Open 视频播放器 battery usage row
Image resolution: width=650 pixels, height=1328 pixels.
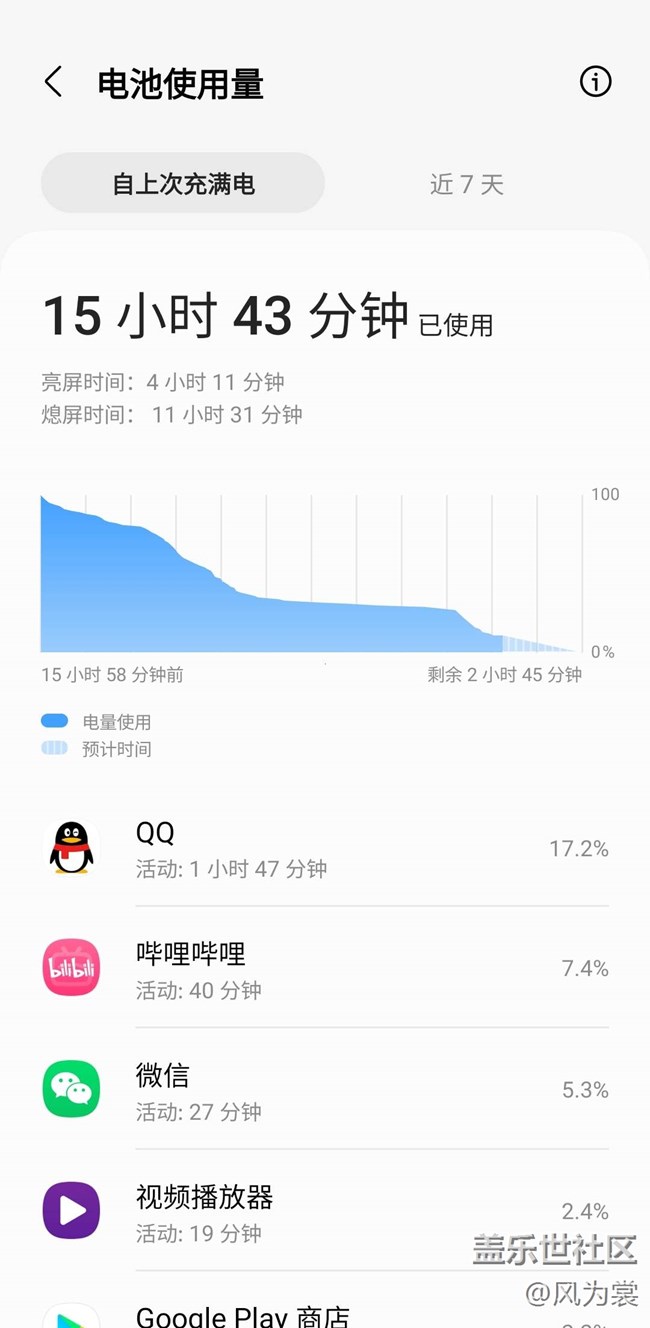(325, 1210)
